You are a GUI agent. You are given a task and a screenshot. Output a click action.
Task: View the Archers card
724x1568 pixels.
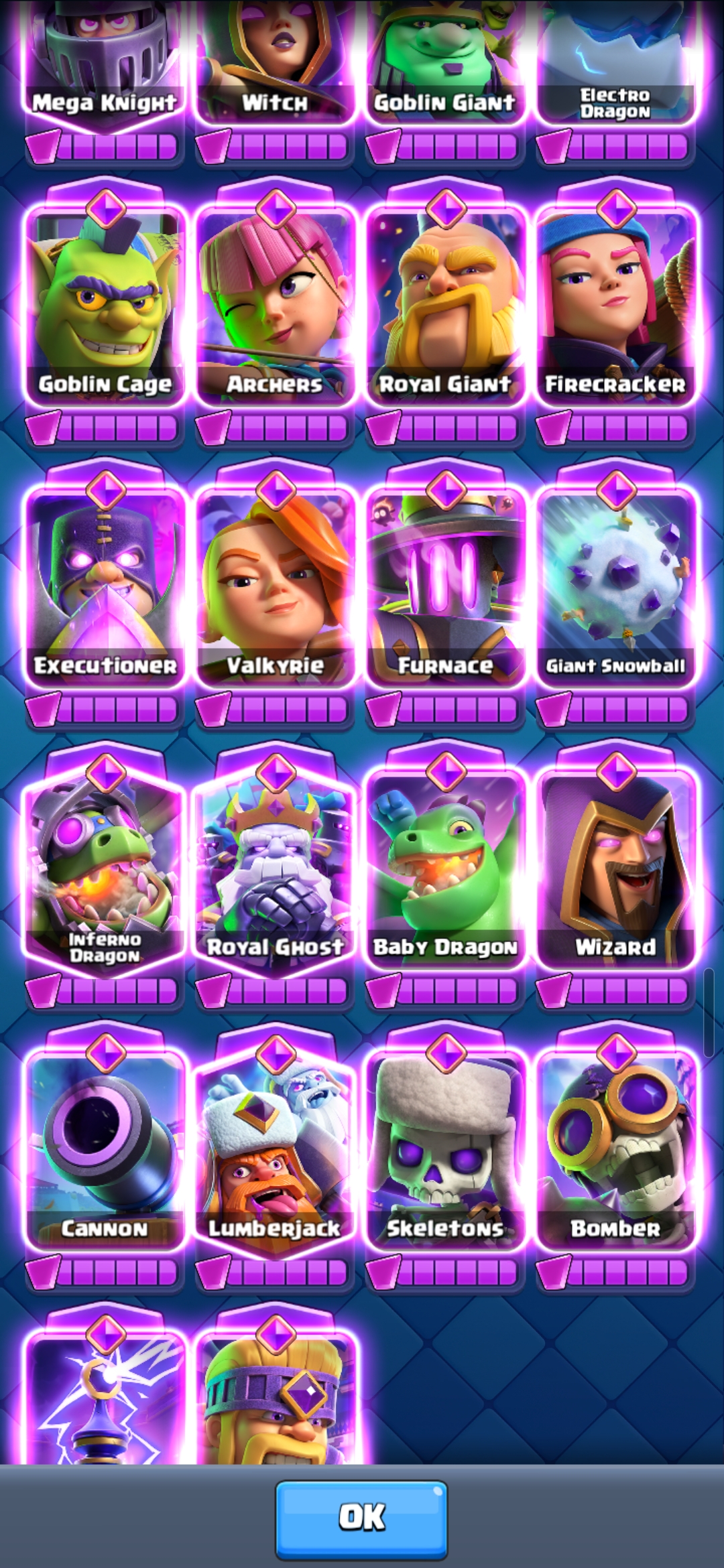tap(275, 306)
